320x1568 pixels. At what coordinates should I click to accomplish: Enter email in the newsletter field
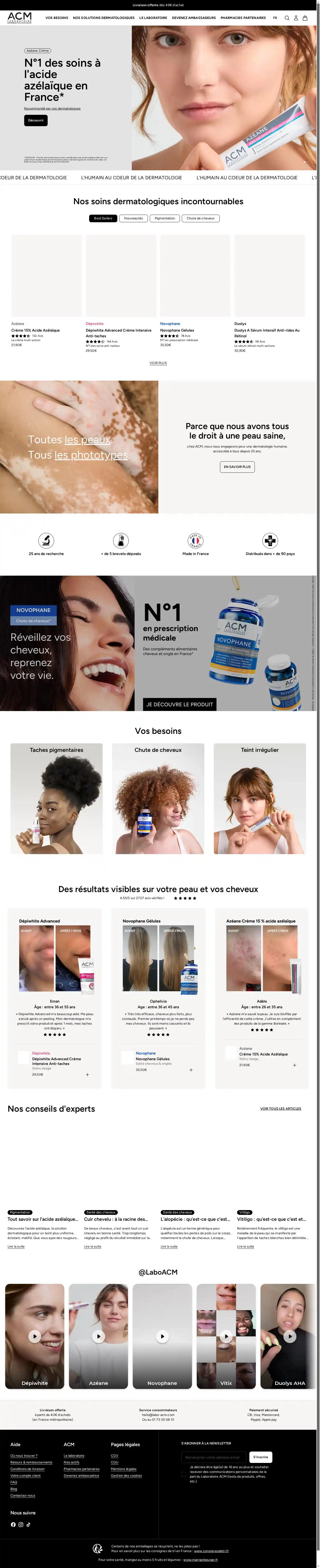pos(214,1457)
